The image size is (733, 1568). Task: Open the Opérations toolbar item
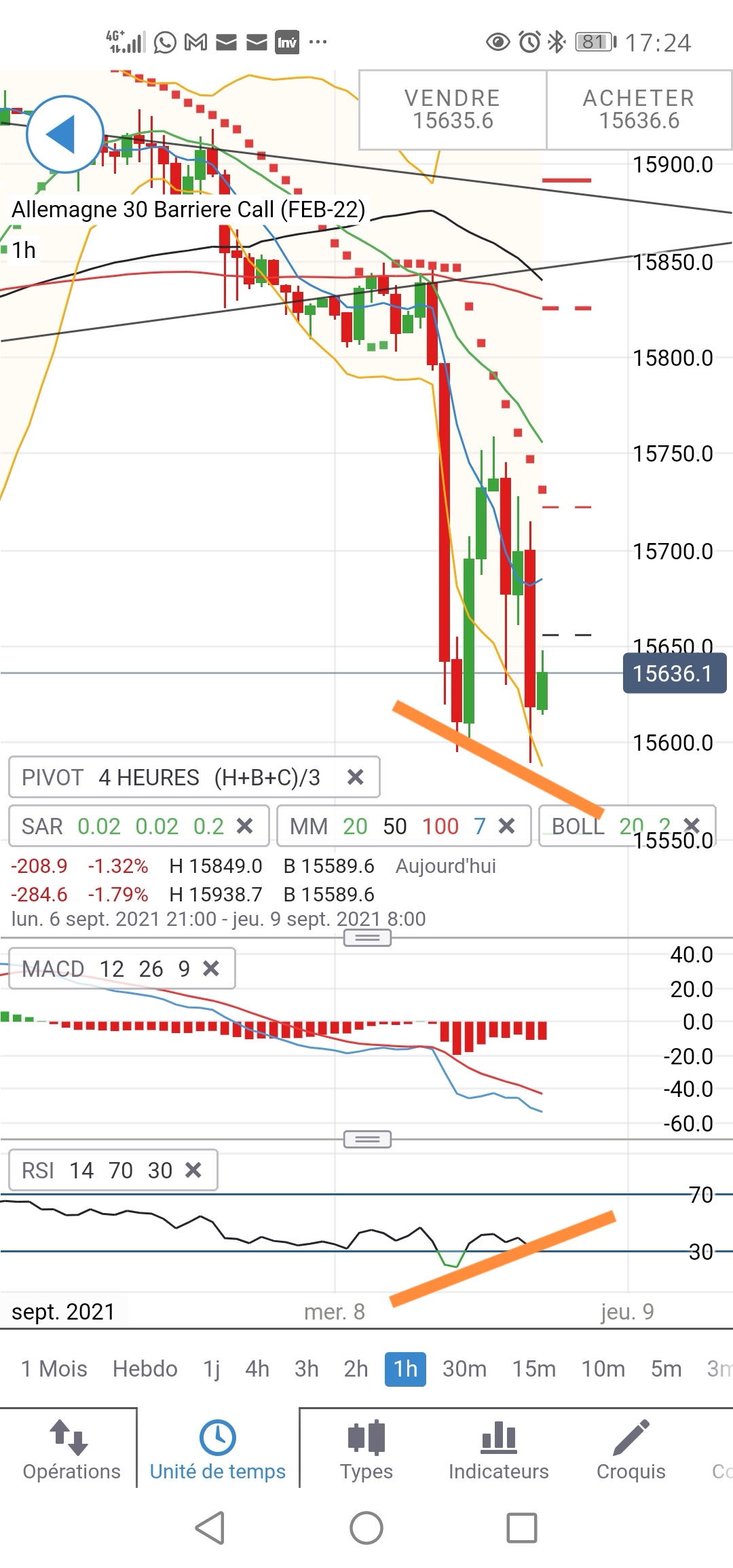click(x=71, y=1449)
